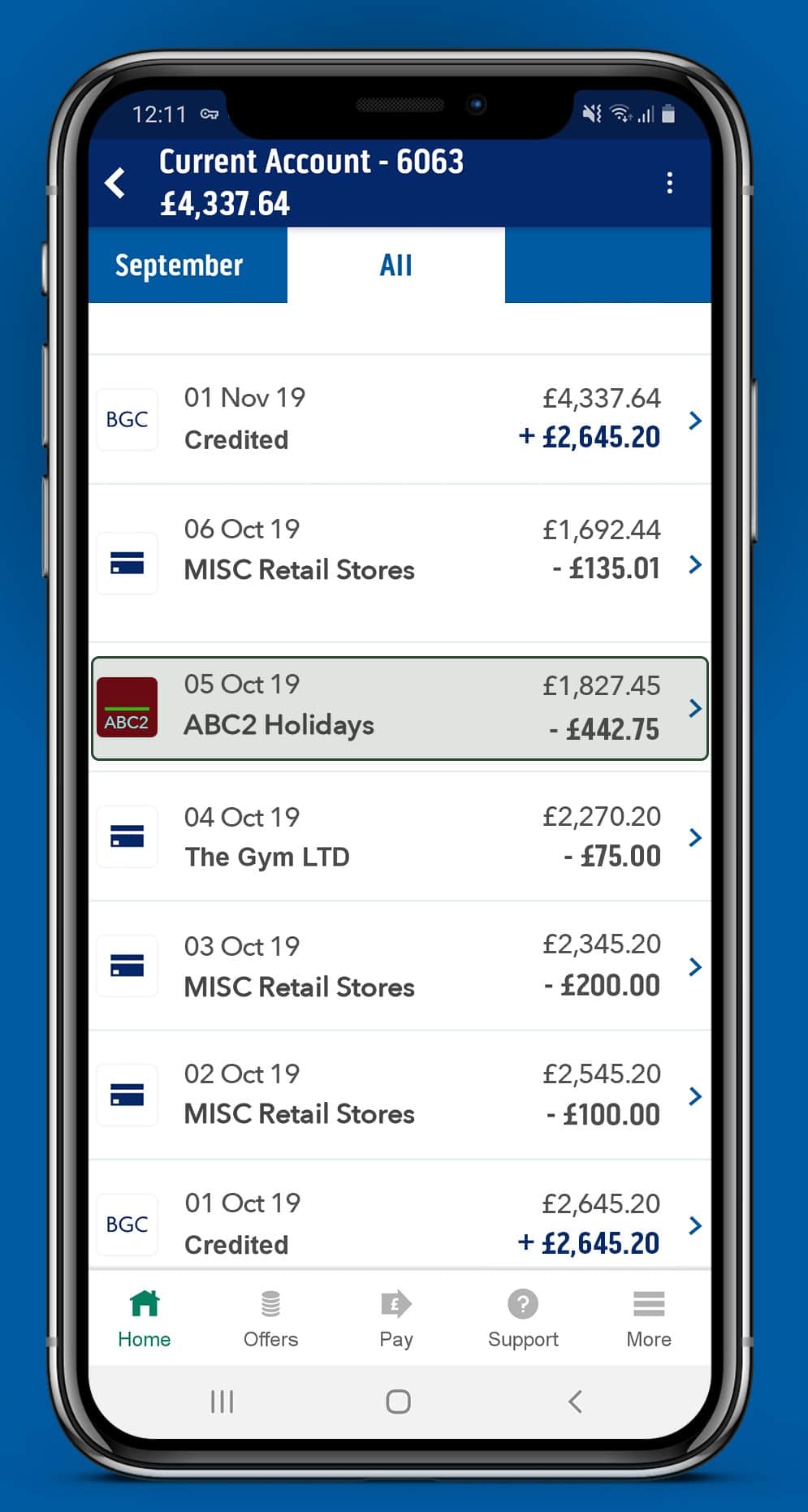Screen dimensions: 808x1512
Task: View the 03 Oct 19 £200.00 retail transaction
Action: (400, 966)
